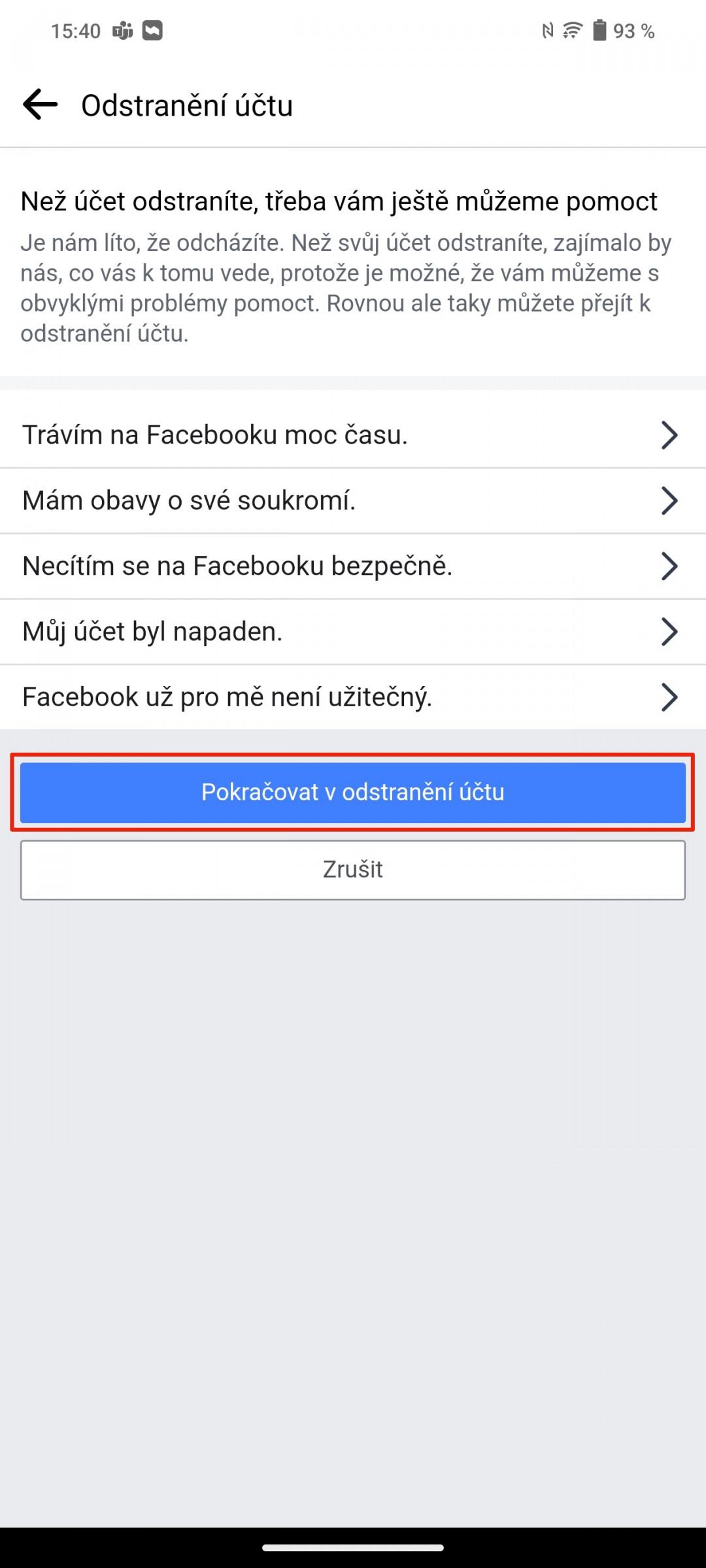Image resolution: width=706 pixels, height=1568 pixels.
Task: Cancel deletion with the 'Zrušit' button
Action: pos(353,870)
